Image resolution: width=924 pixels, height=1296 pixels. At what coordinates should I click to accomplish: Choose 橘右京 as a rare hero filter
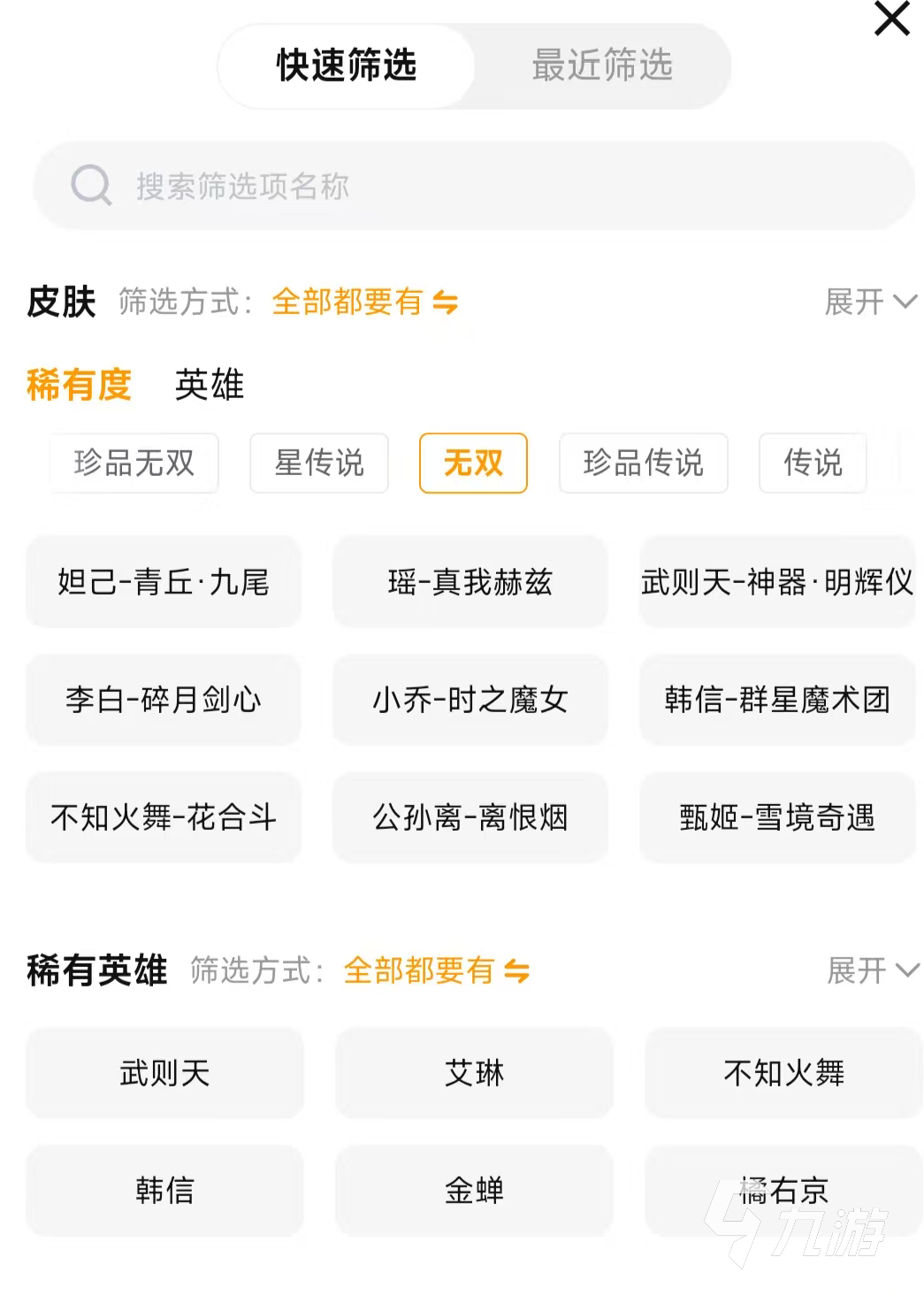tap(782, 1191)
